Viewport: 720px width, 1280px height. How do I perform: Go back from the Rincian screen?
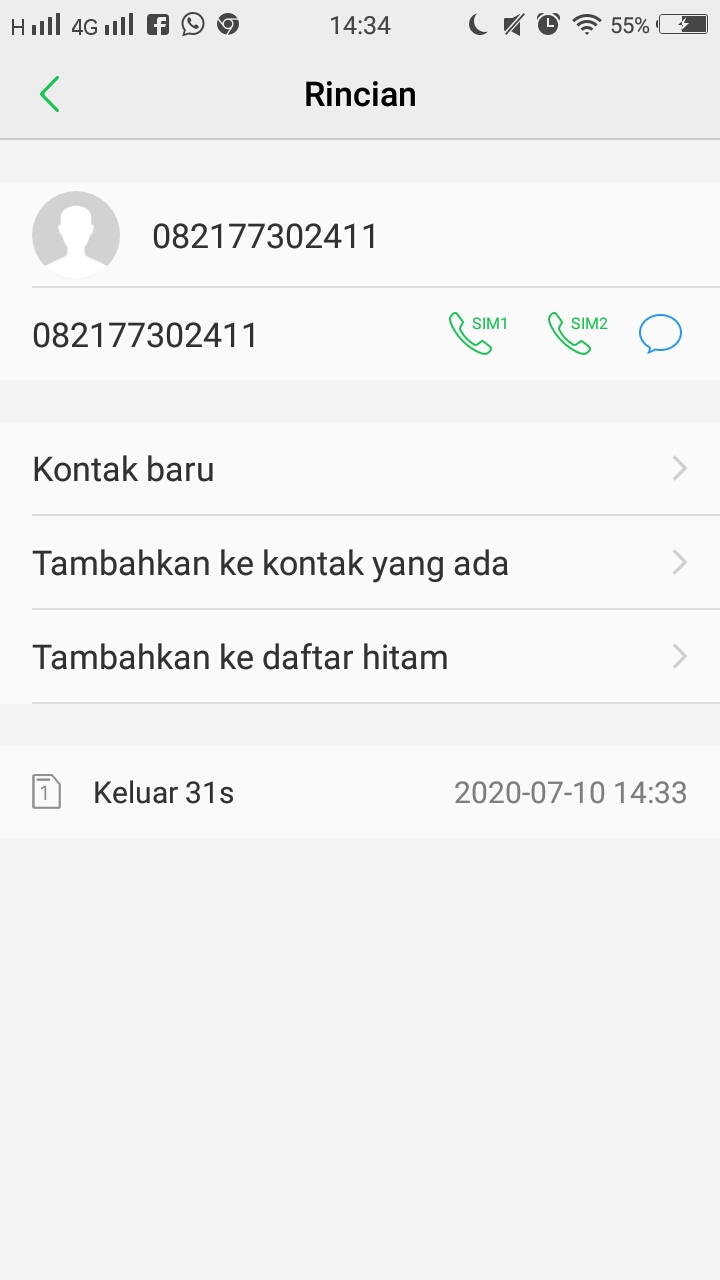pyautogui.click(x=50, y=93)
